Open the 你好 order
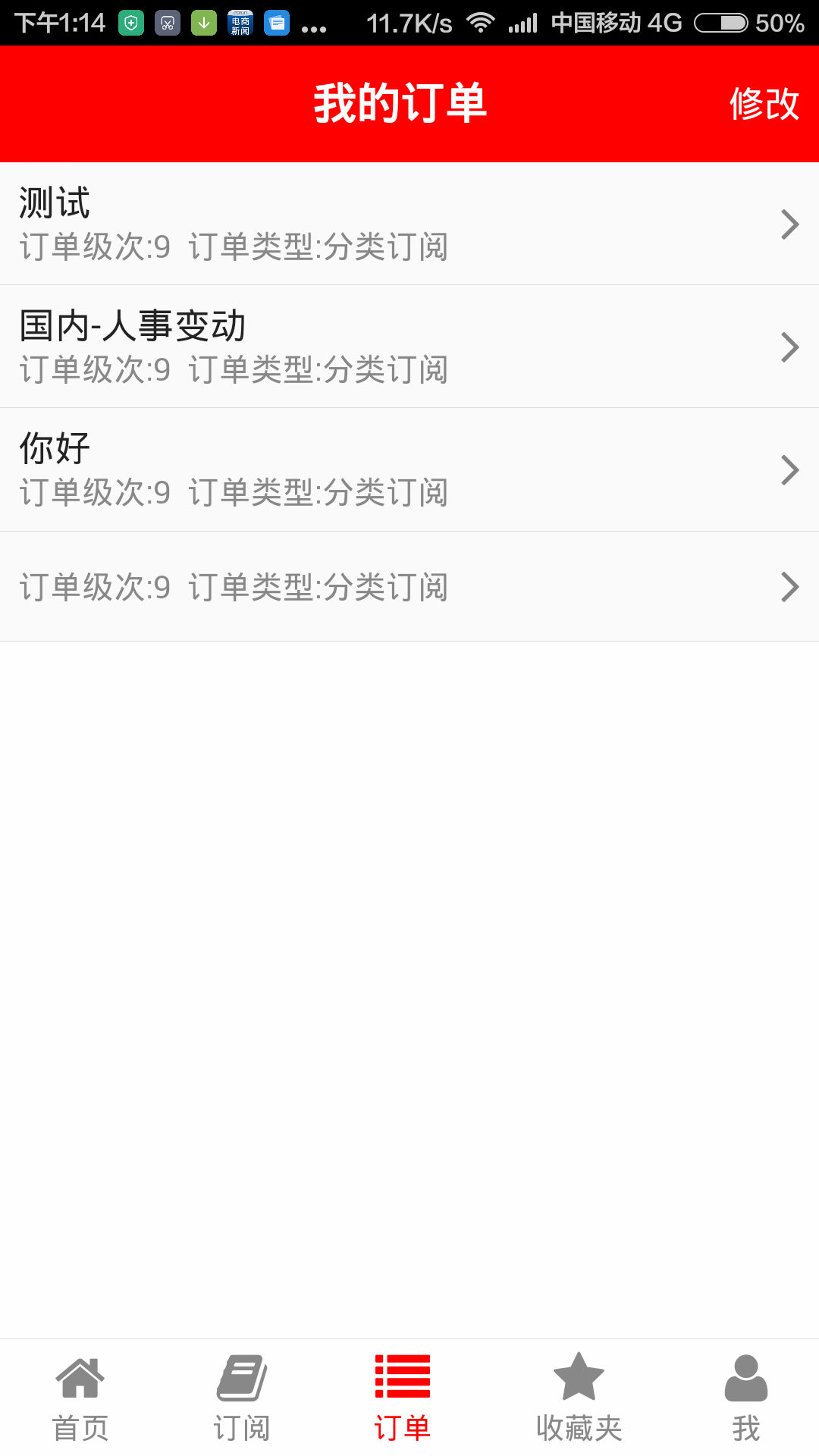 (409, 469)
